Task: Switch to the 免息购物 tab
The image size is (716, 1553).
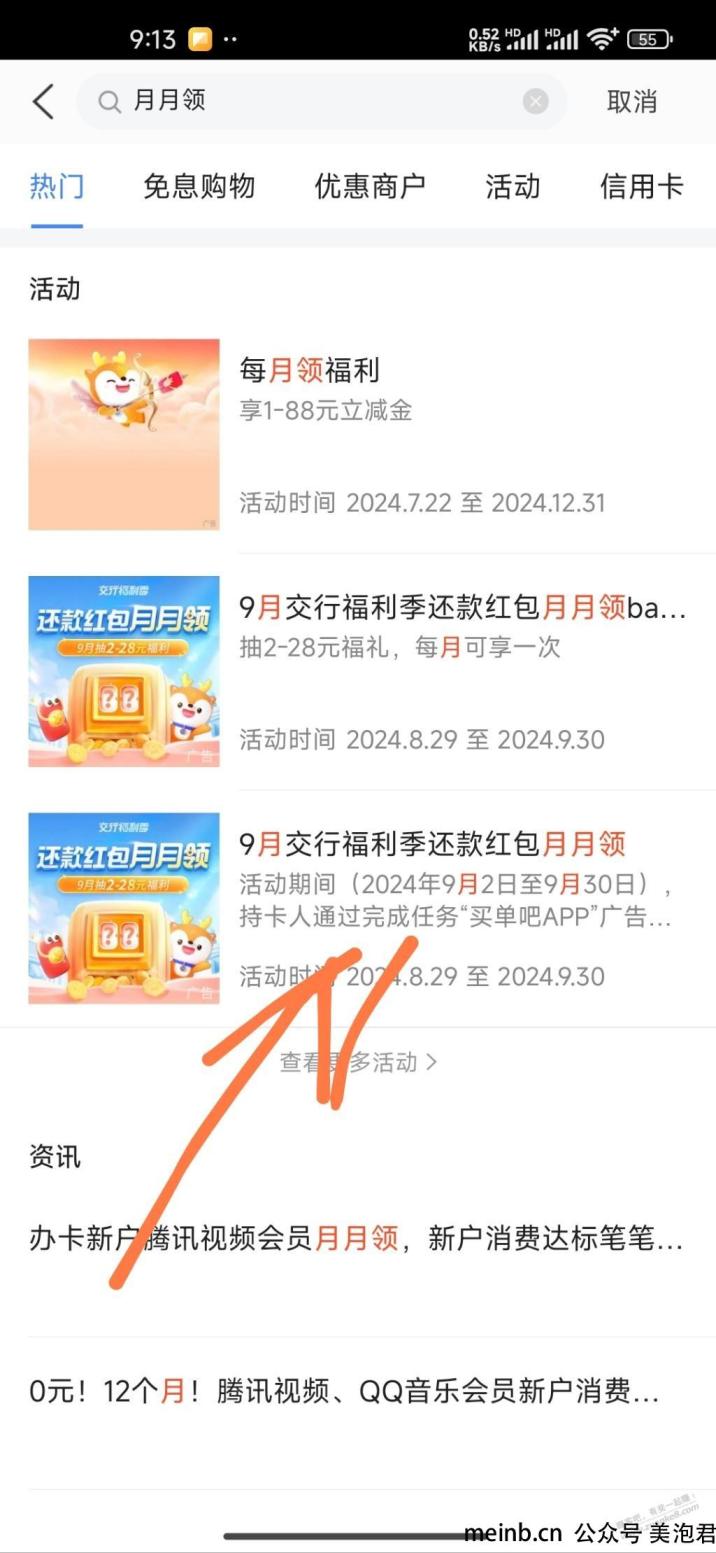Action: point(199,187)
